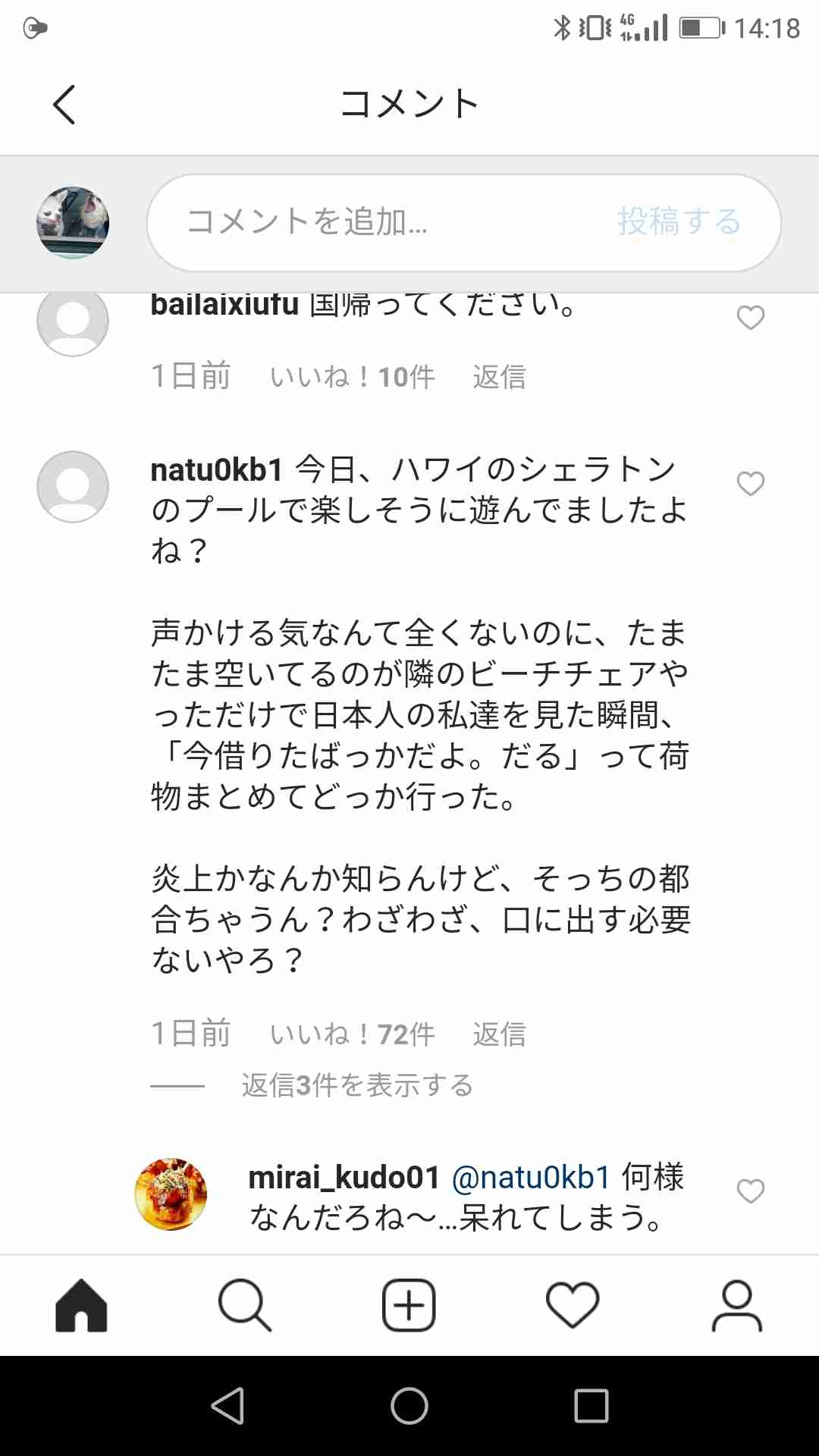Click the back arrow to leave comments
The width and height of the screenshot is (819, 1456).
(x=64, y=104)
